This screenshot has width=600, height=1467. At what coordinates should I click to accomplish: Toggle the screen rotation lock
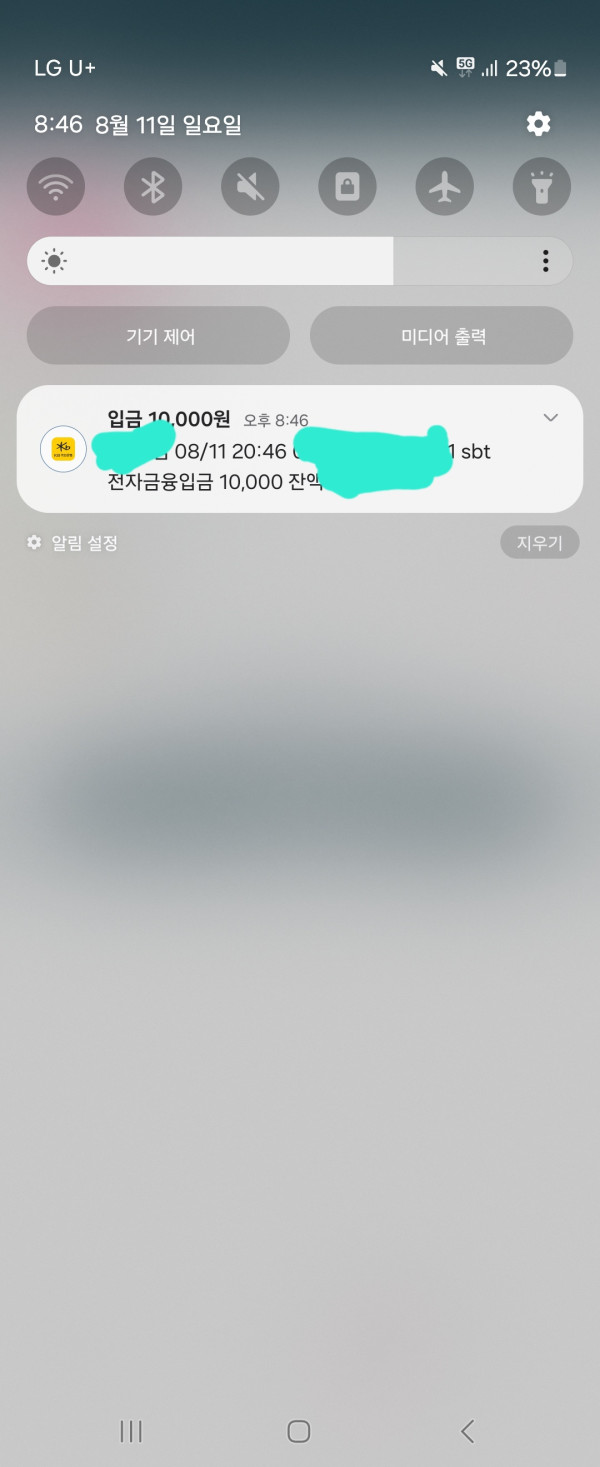tap(347, 186)
